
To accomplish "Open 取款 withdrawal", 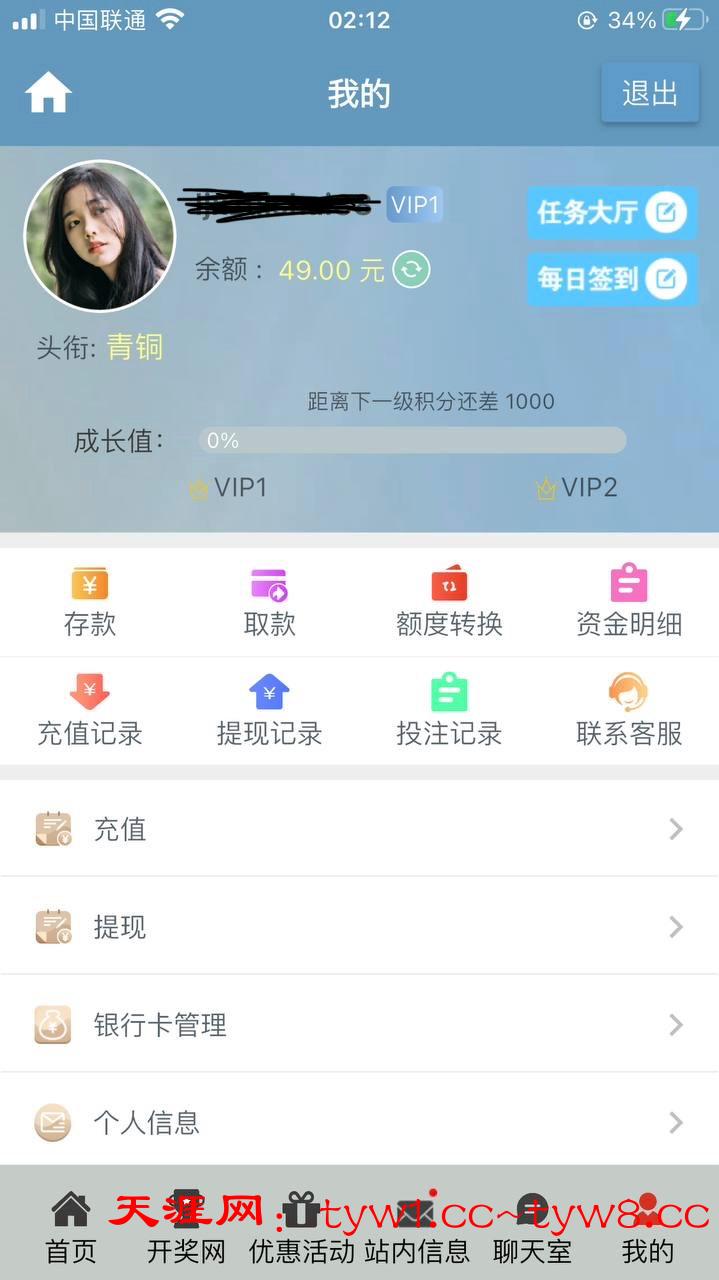I will click(269, 603).
